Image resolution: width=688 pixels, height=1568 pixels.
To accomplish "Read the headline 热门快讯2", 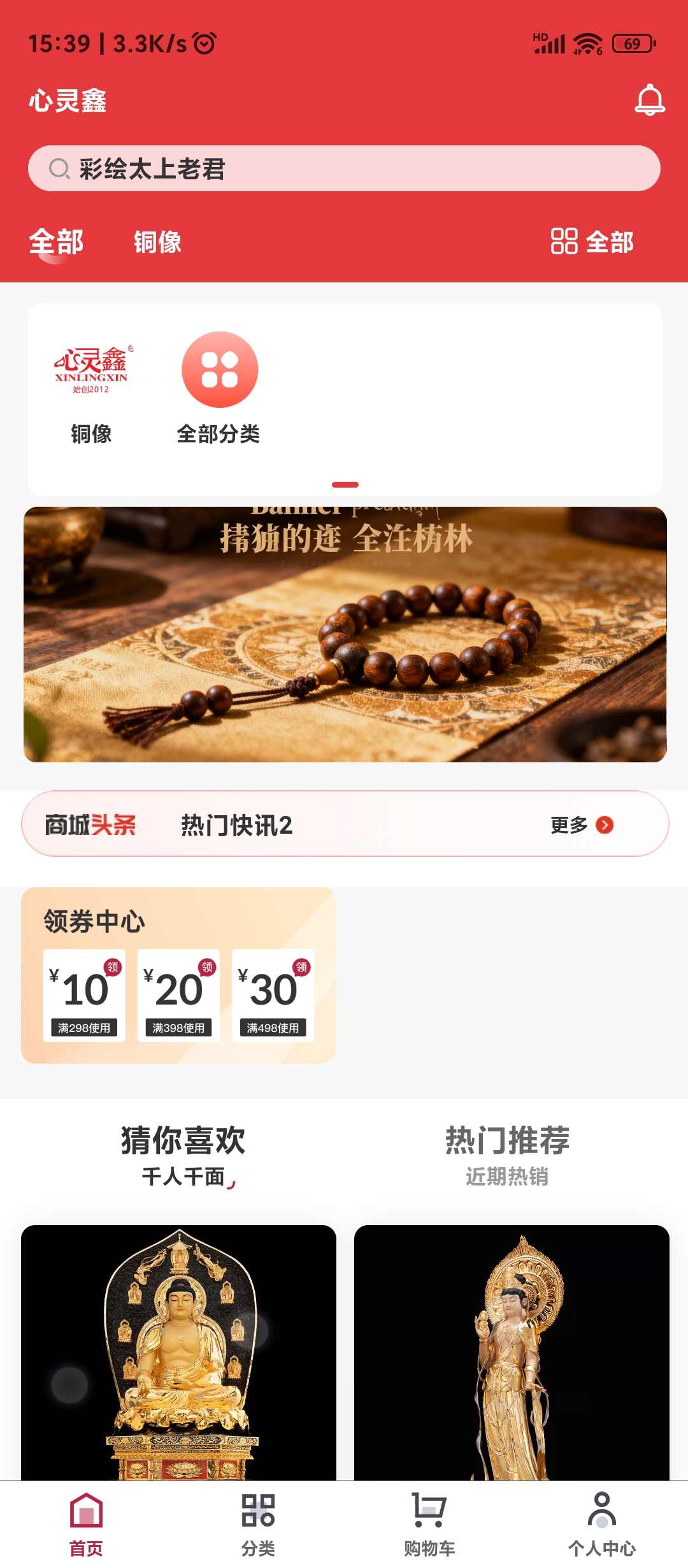I will tap(236, 825).
